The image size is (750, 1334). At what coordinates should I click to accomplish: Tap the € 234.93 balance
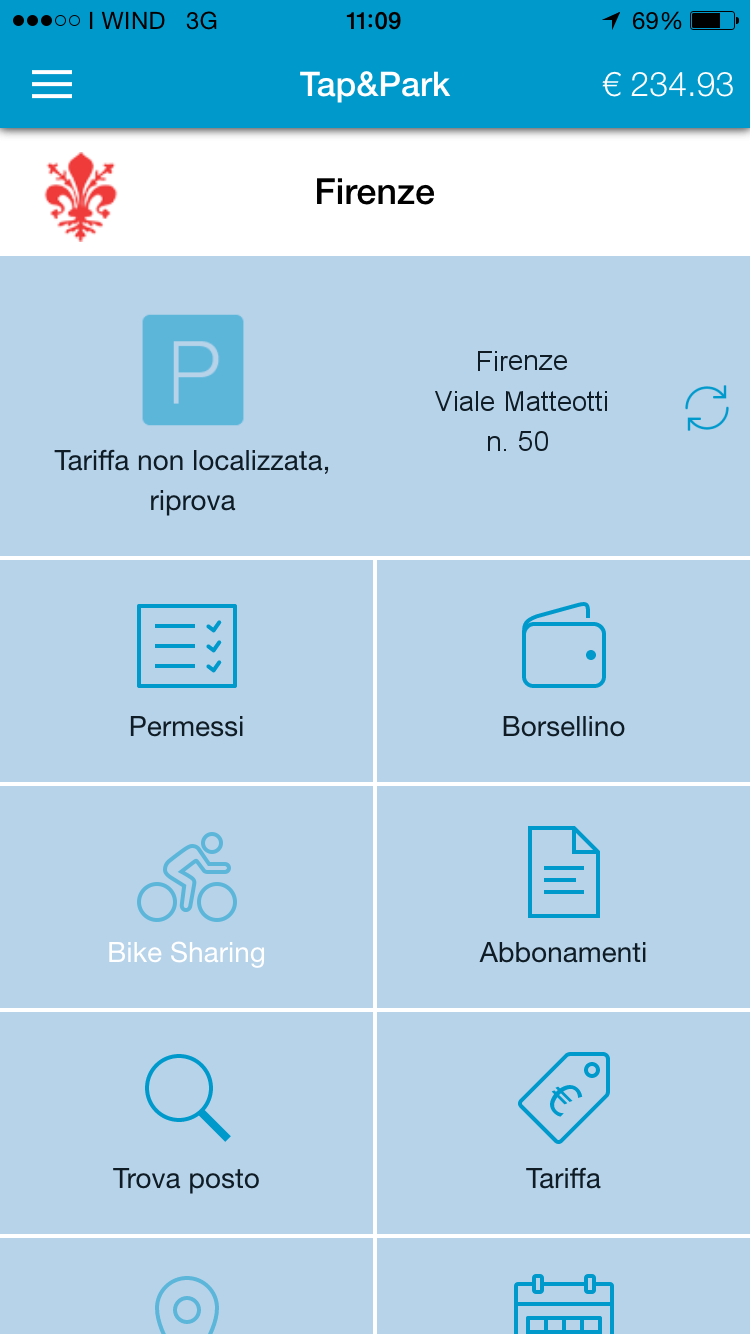pyautogui.click(x=668, y=85)
